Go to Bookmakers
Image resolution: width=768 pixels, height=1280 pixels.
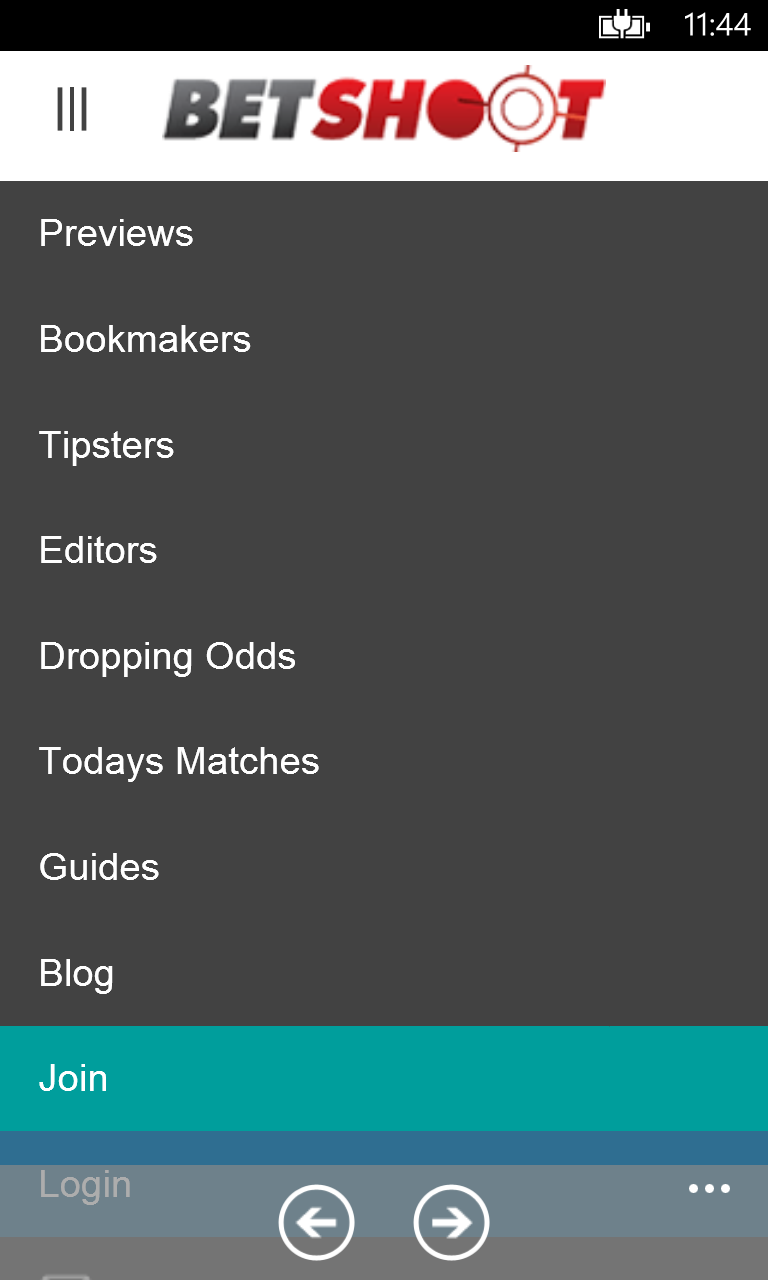point(145,340)
